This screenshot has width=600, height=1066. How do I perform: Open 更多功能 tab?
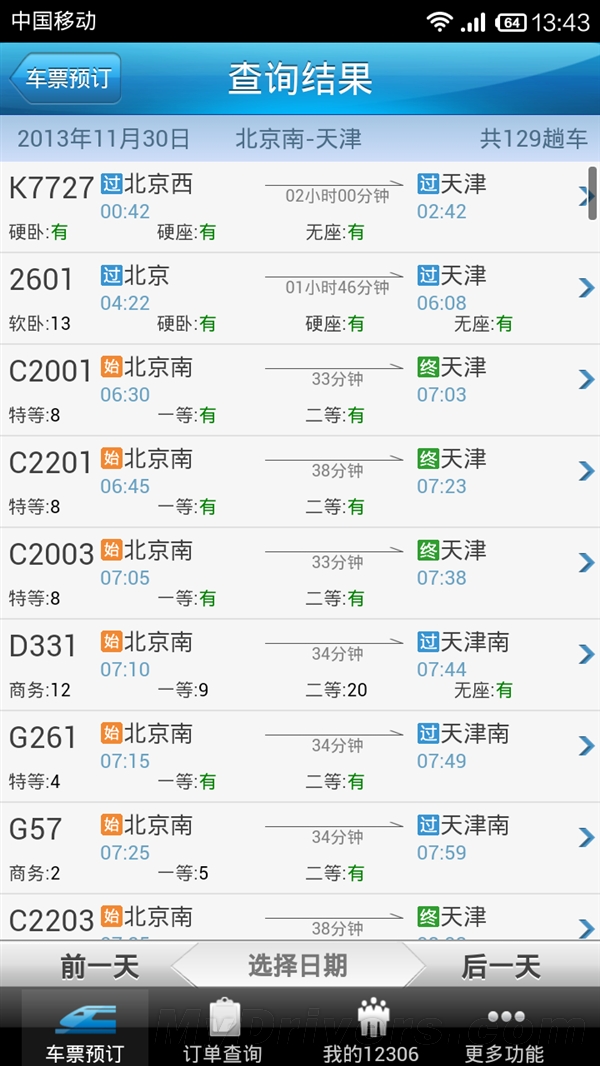pyautogui.click(x=505, y=1028)
